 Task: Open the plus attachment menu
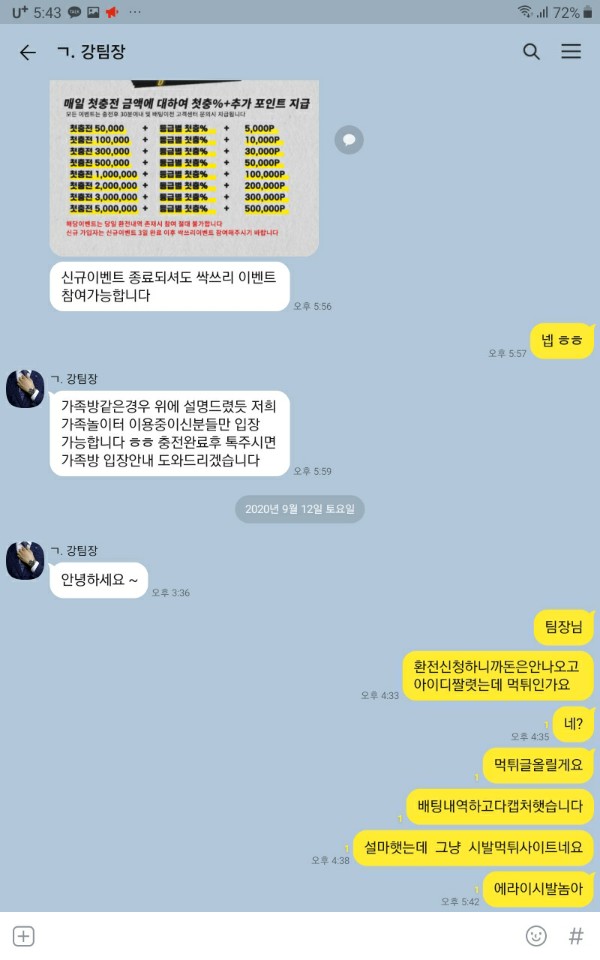coord(24,936)
